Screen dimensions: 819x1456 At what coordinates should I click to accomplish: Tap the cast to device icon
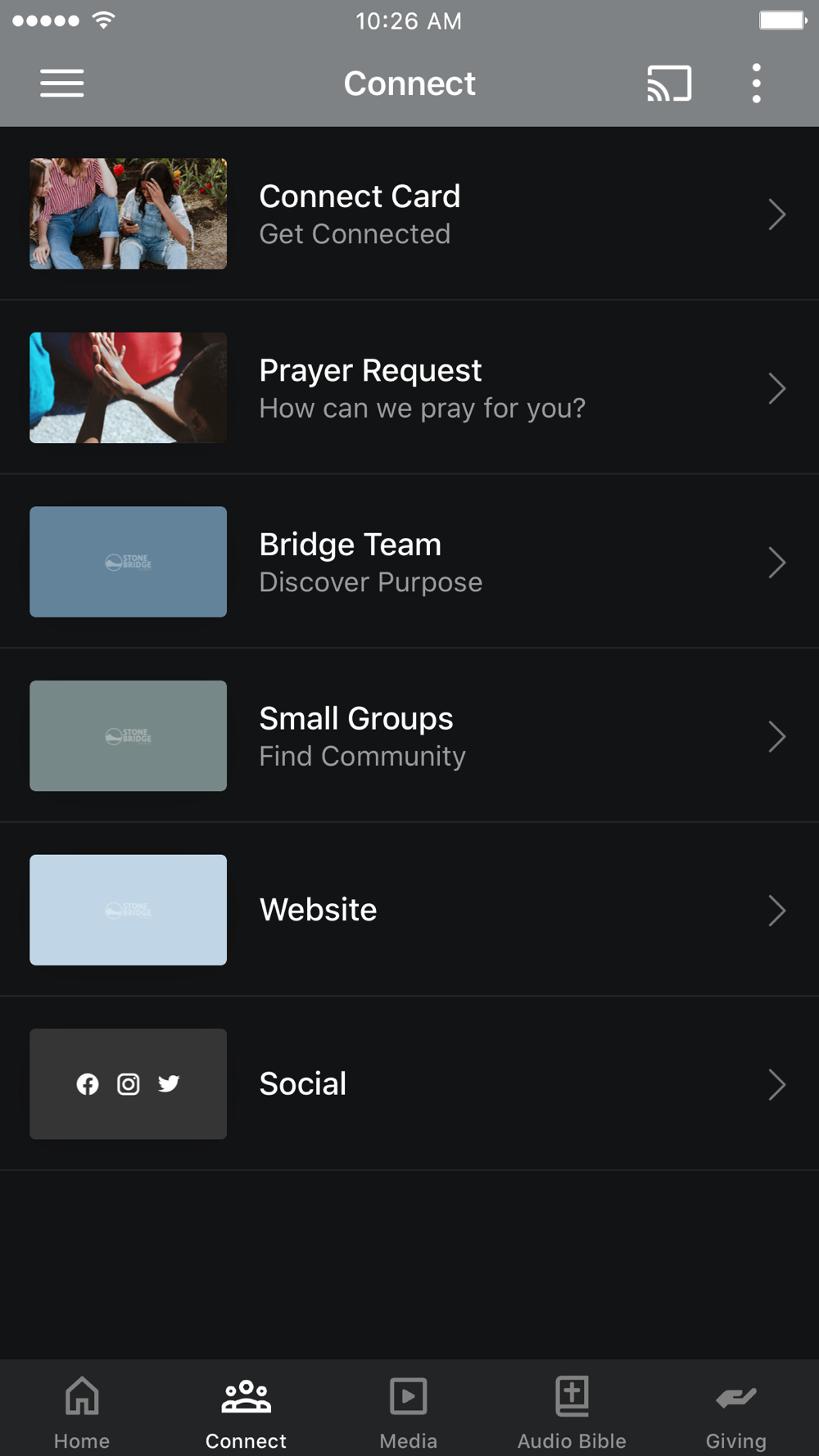pyautogui.click(x=669, y=84)
